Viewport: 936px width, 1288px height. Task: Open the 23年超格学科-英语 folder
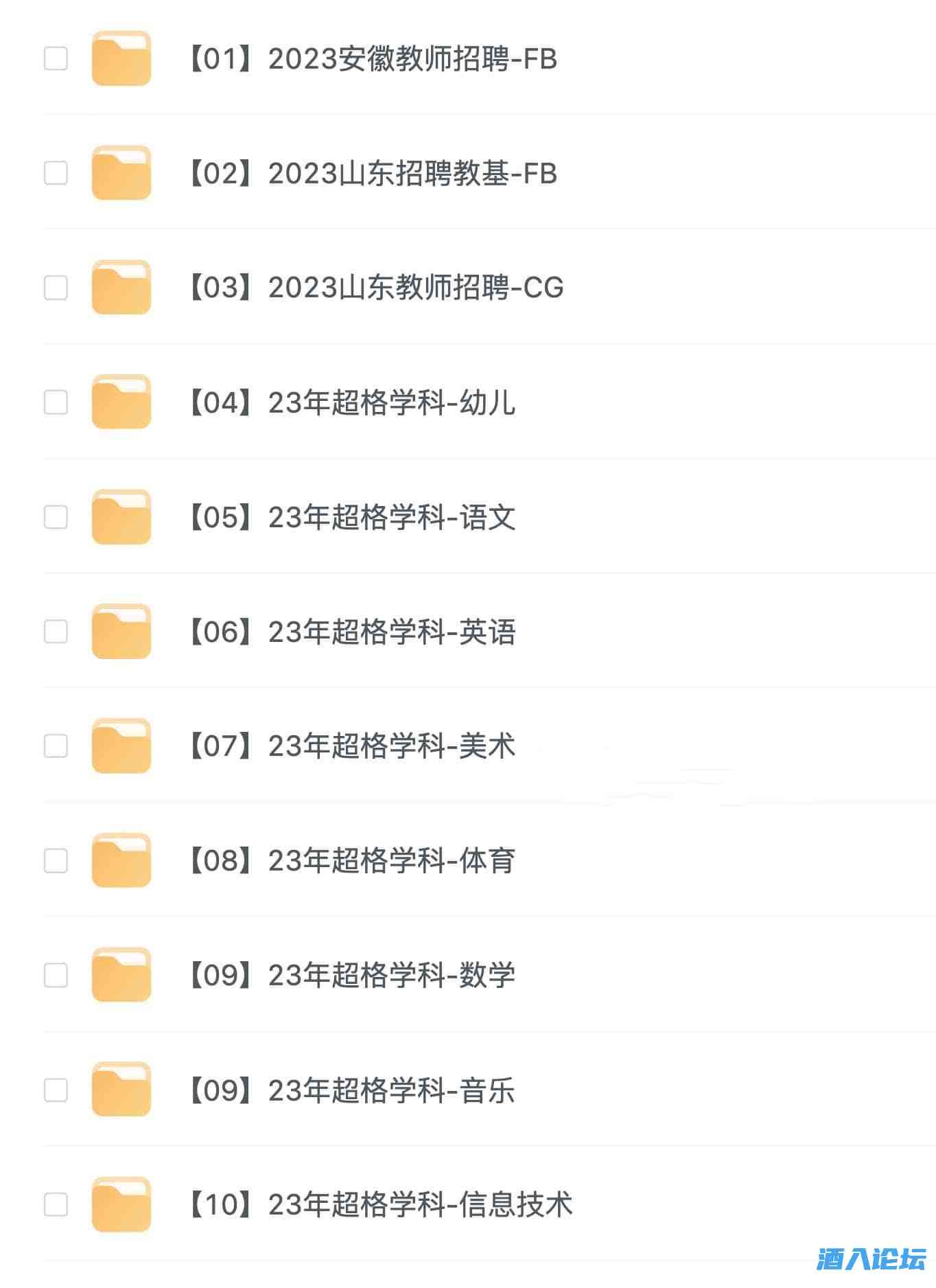click(x=350, y=632)
